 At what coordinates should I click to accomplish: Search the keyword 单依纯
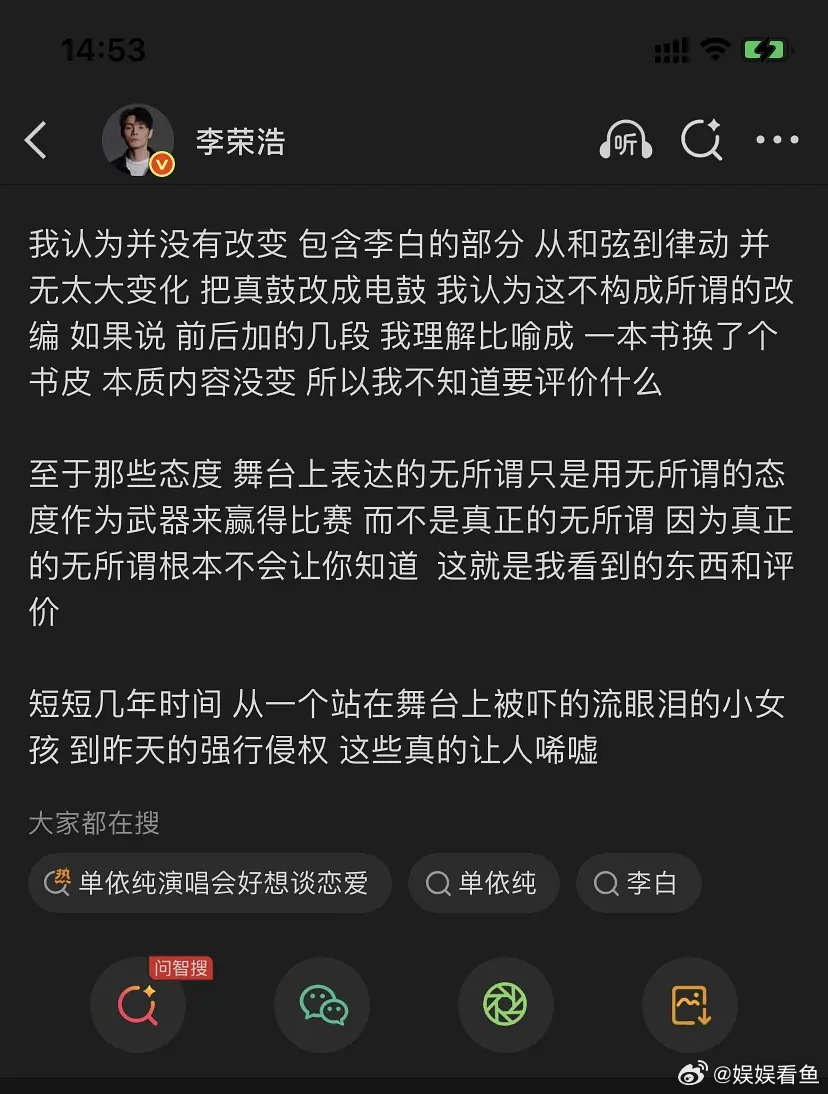(x=483, y=883)
